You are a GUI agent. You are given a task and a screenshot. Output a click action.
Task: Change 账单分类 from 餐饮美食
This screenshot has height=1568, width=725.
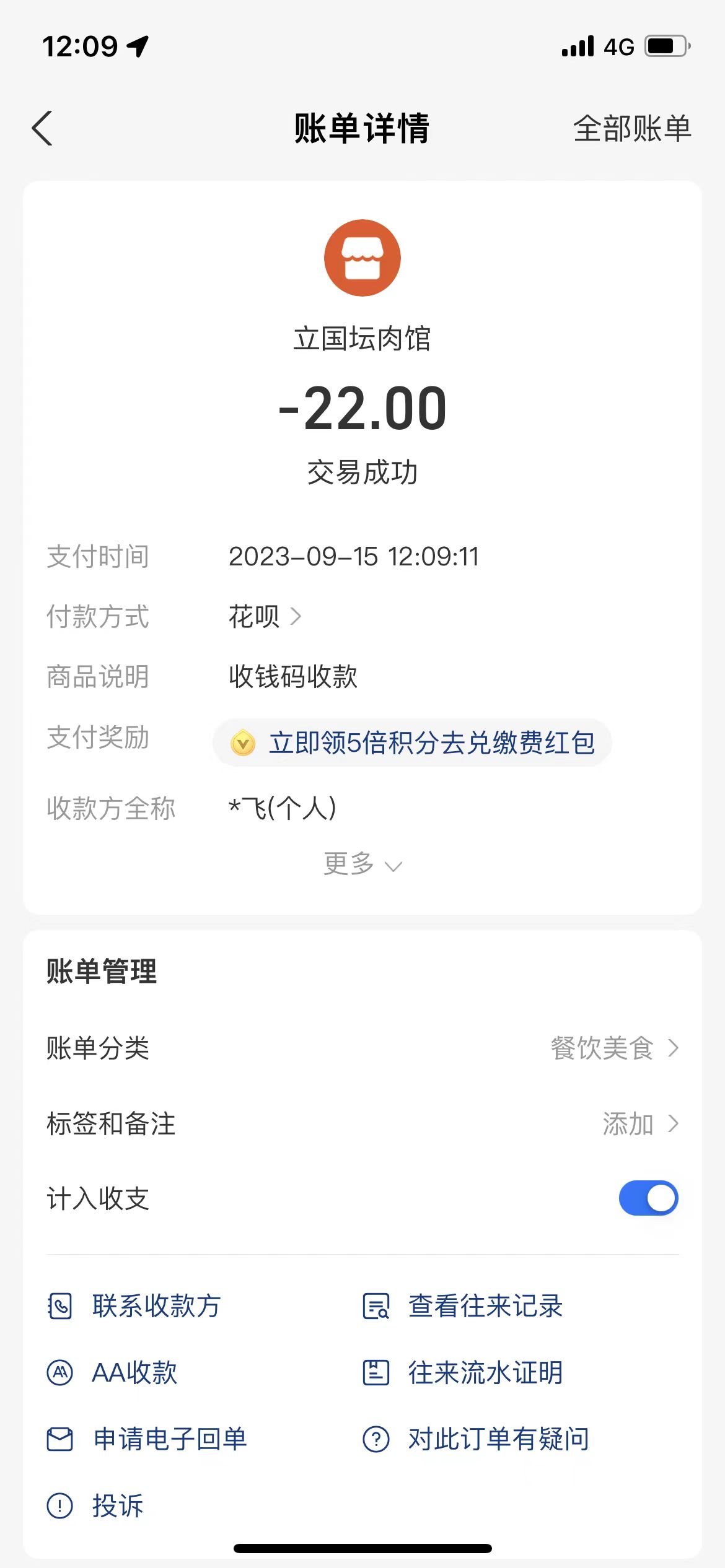tap(613, 1048)
